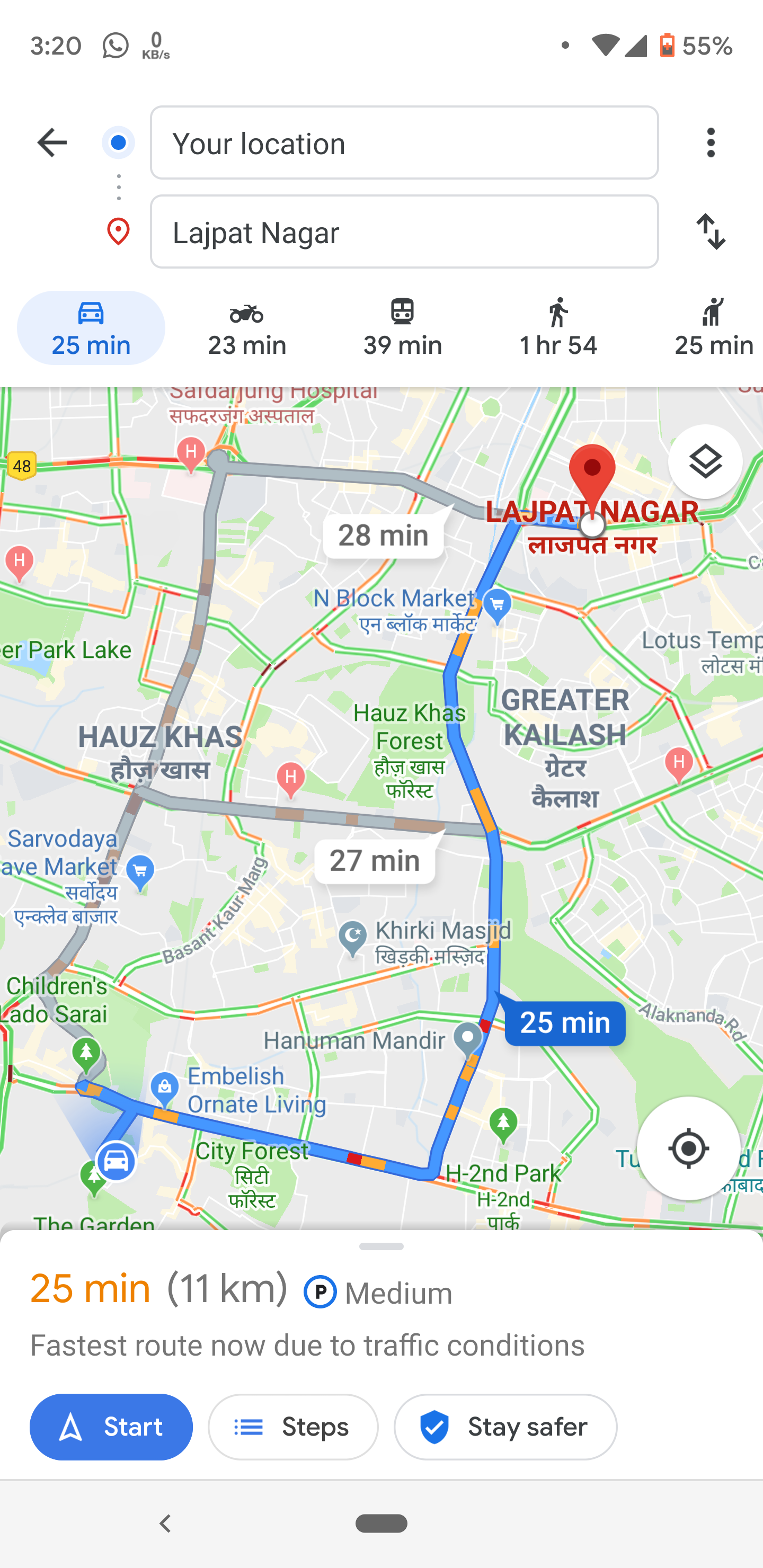The image size is (763, 1568).
Task: Select the alternate 27 min route
Action: (375, 861)
